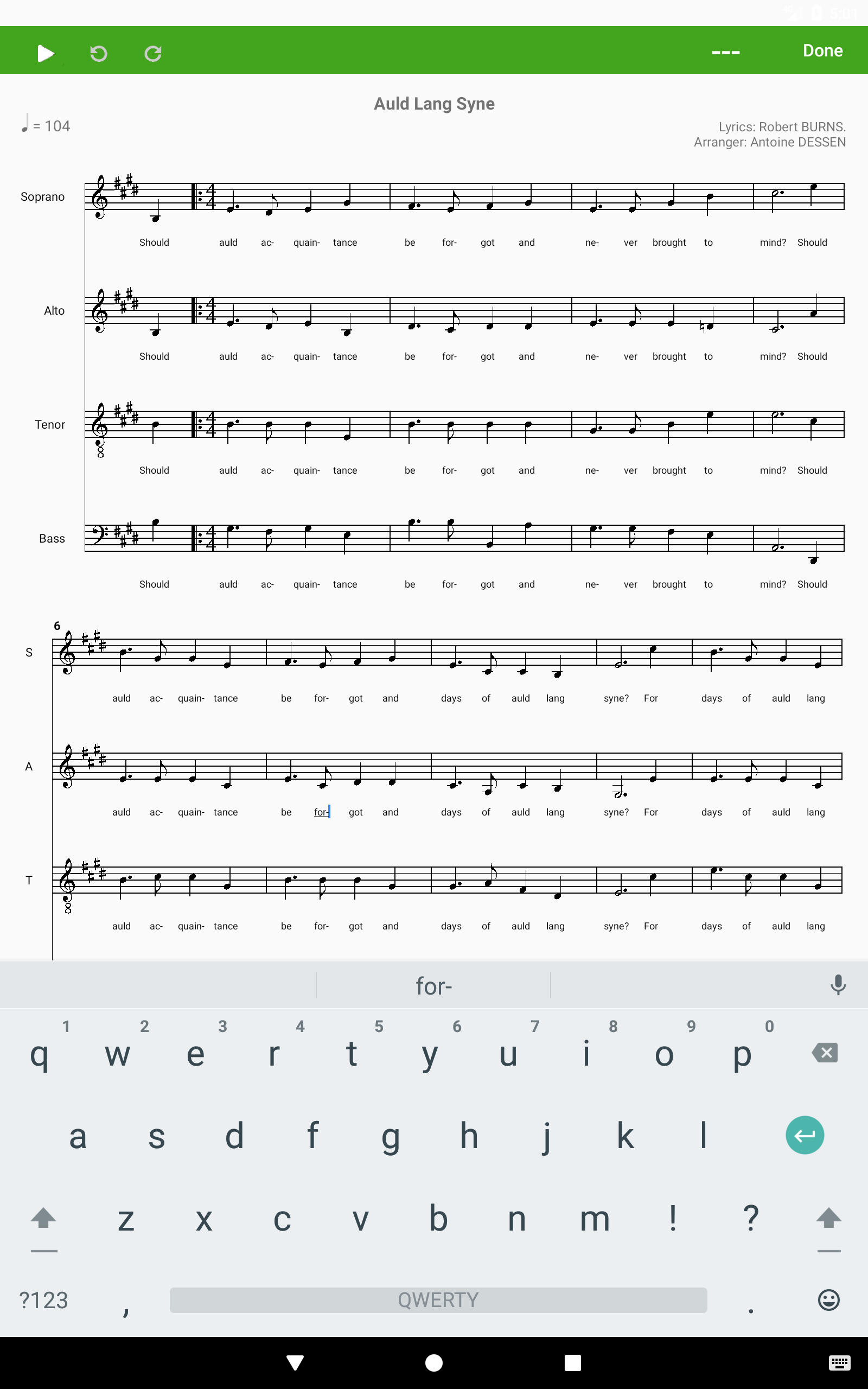Select the word syne? in the Soprano lyrics
The width and height of the screenshot is (868, 1389).
point(617,698)
